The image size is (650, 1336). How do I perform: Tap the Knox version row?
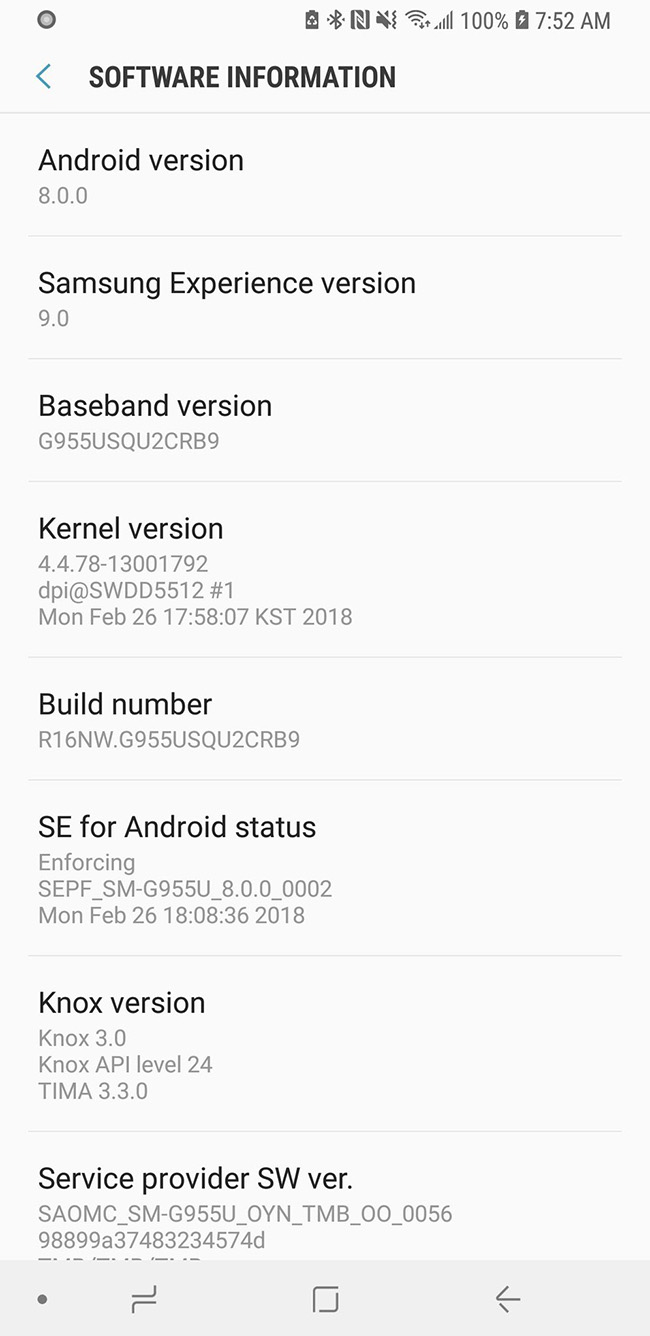(x=324, y=1044)
